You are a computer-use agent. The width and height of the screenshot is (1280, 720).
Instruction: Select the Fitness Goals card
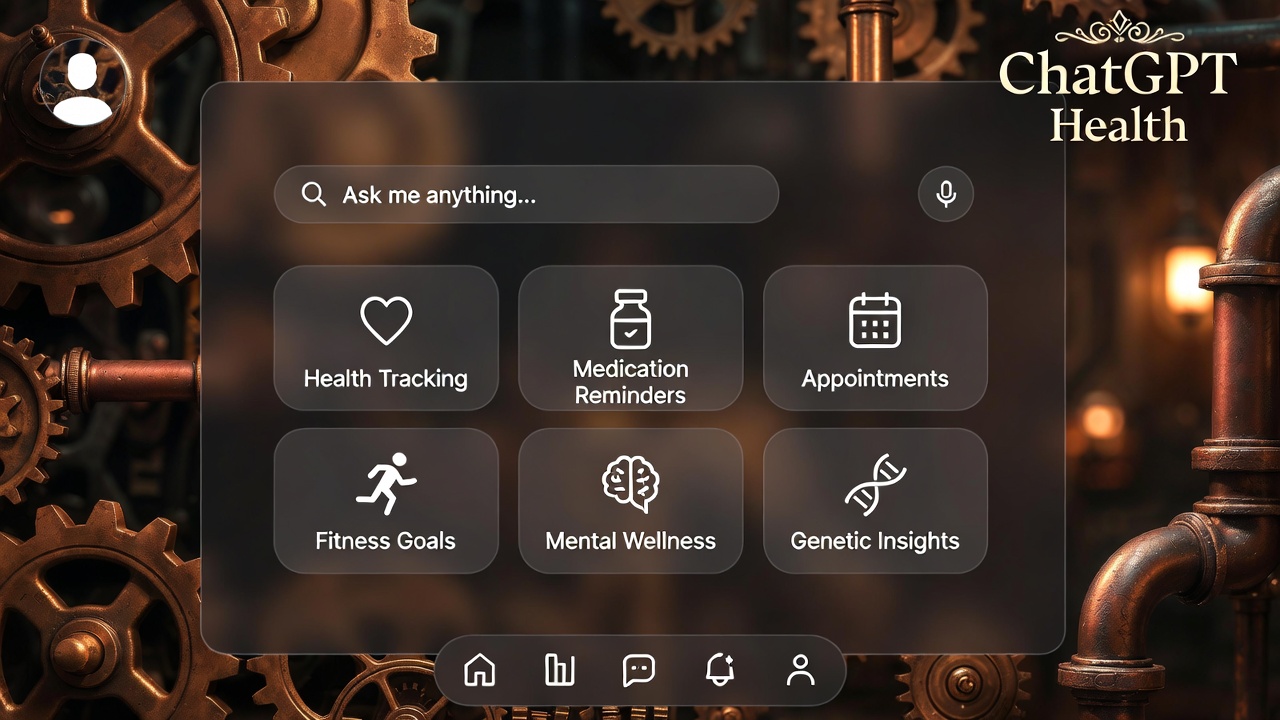(x=386, y=501)
